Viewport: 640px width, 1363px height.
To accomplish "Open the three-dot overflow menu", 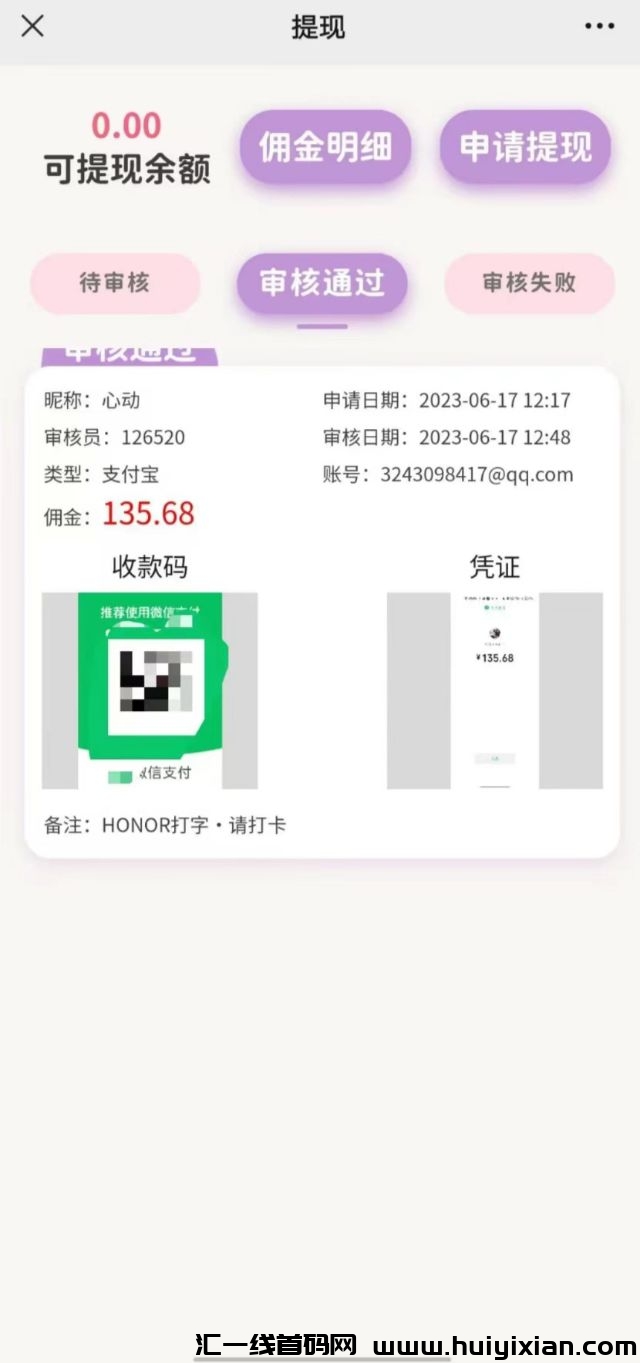I will coord(599,26).
